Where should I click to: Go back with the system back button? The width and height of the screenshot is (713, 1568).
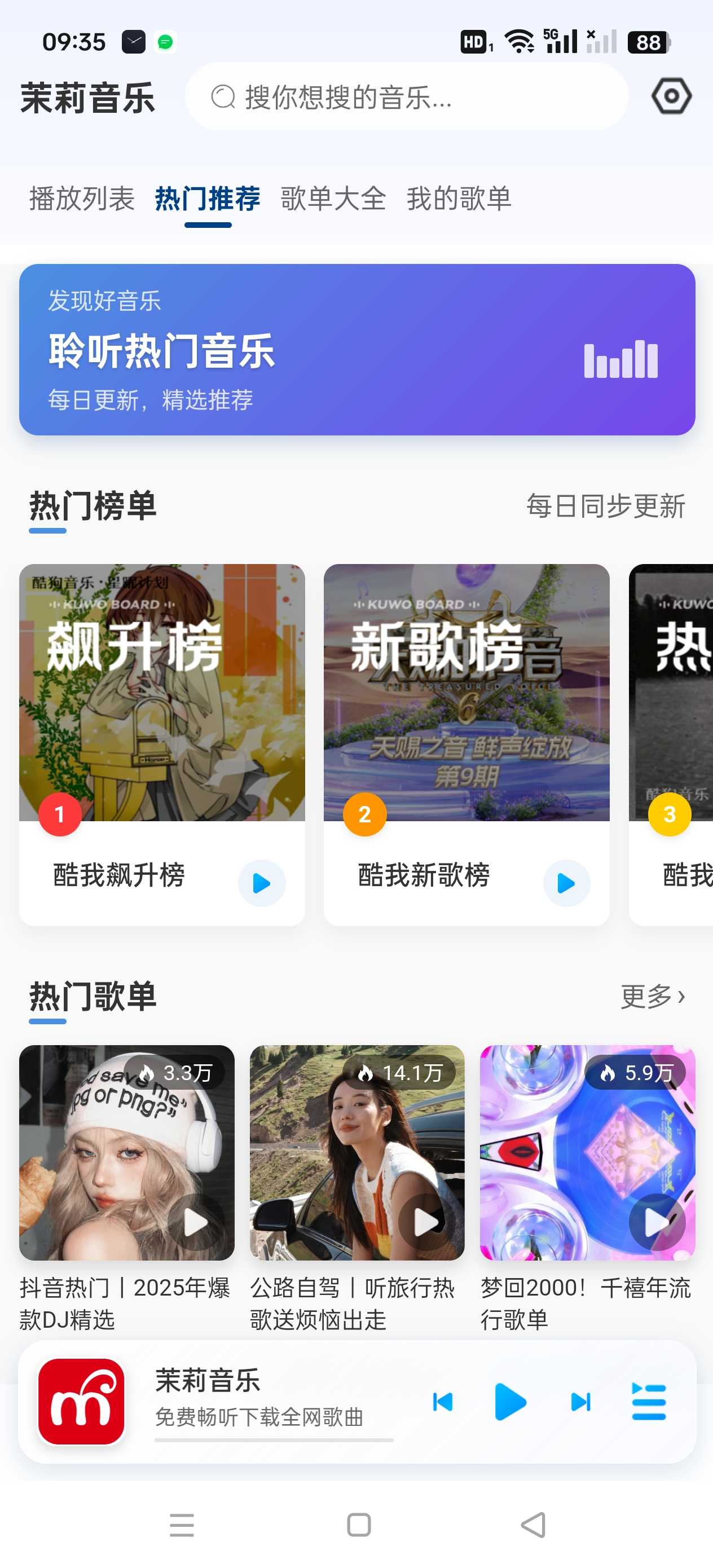tap(534, 1525)
